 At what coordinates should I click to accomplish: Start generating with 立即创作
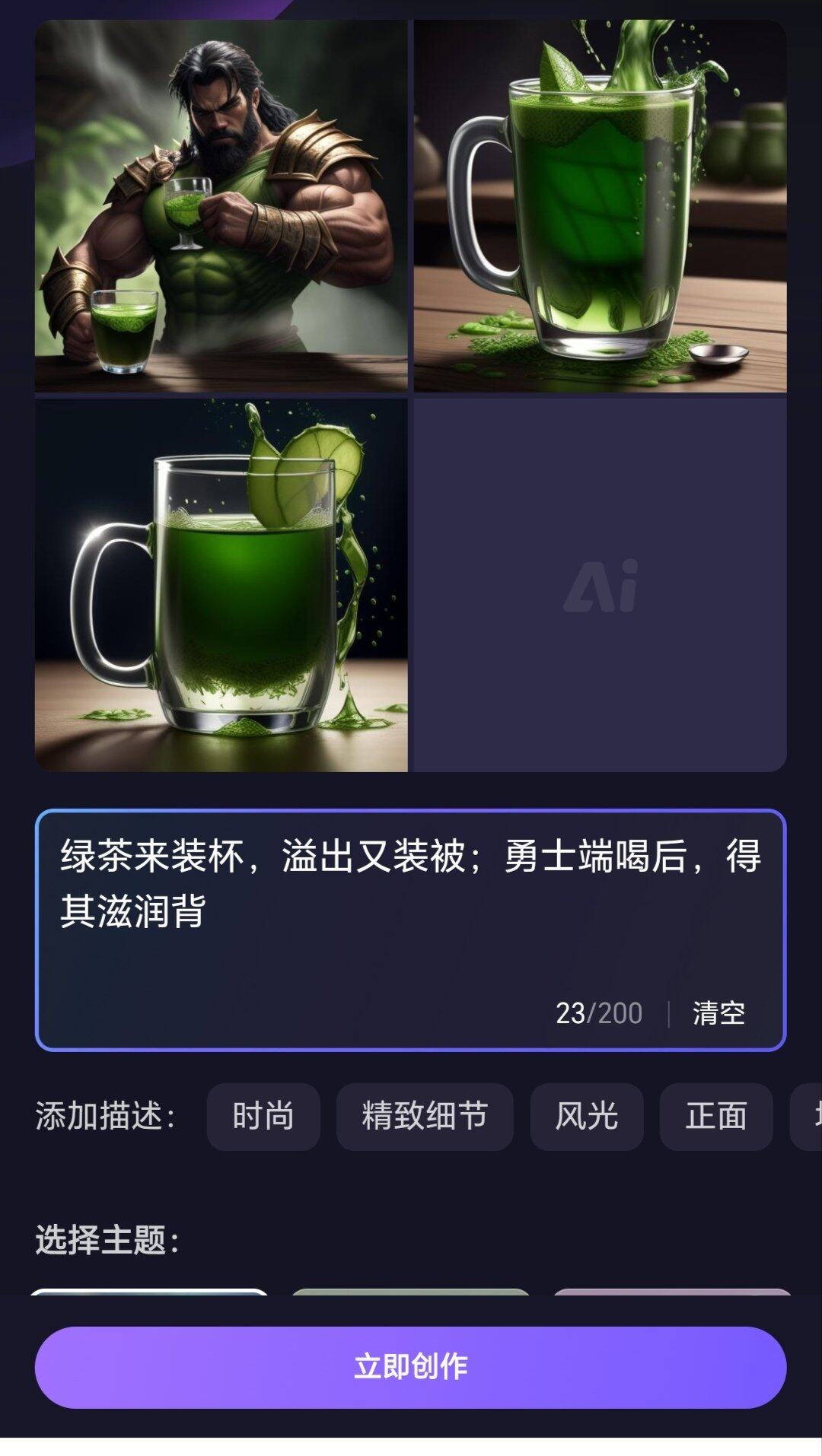tap(410, 1367)
